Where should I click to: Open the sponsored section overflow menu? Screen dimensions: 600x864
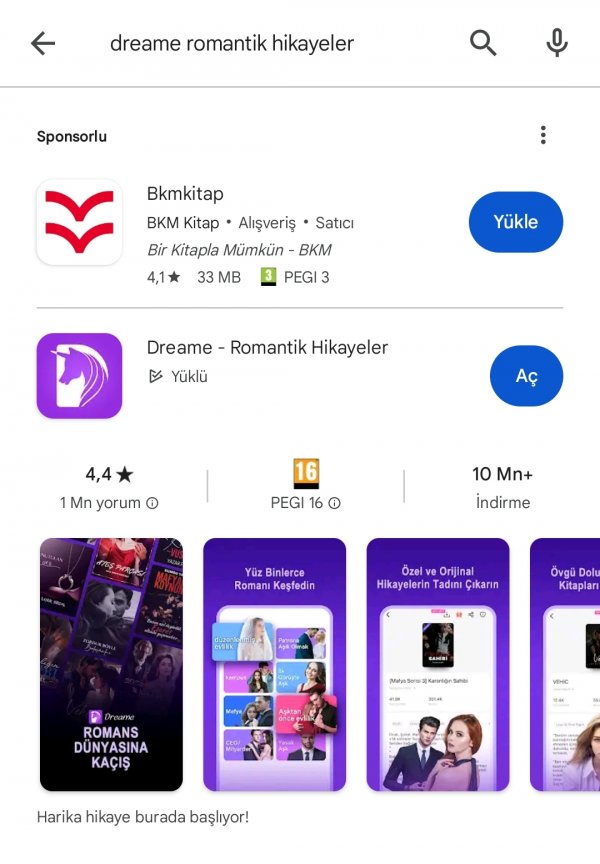pos(543,135)
